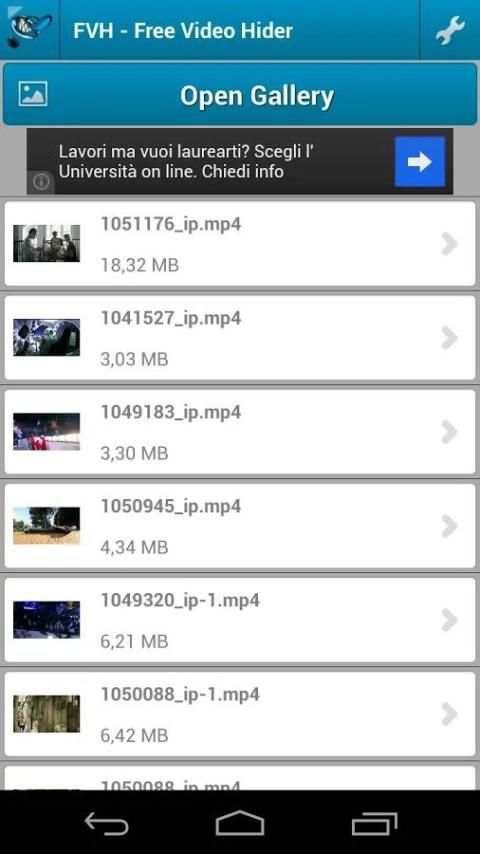The width and height of the screenshot is (480, 854).
Task: Open the settings wrench icon
Action: 449,30
